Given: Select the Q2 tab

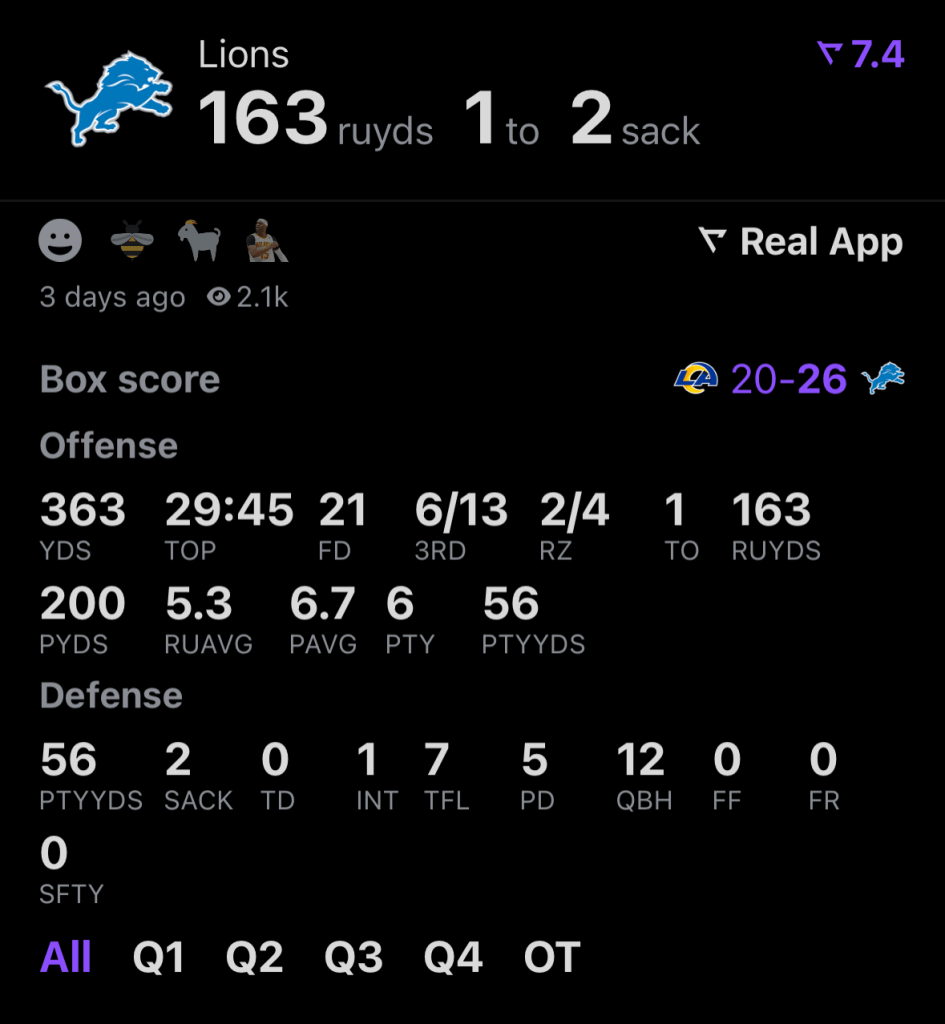Looking at the screenshot, I should click(x=254, y=957).
